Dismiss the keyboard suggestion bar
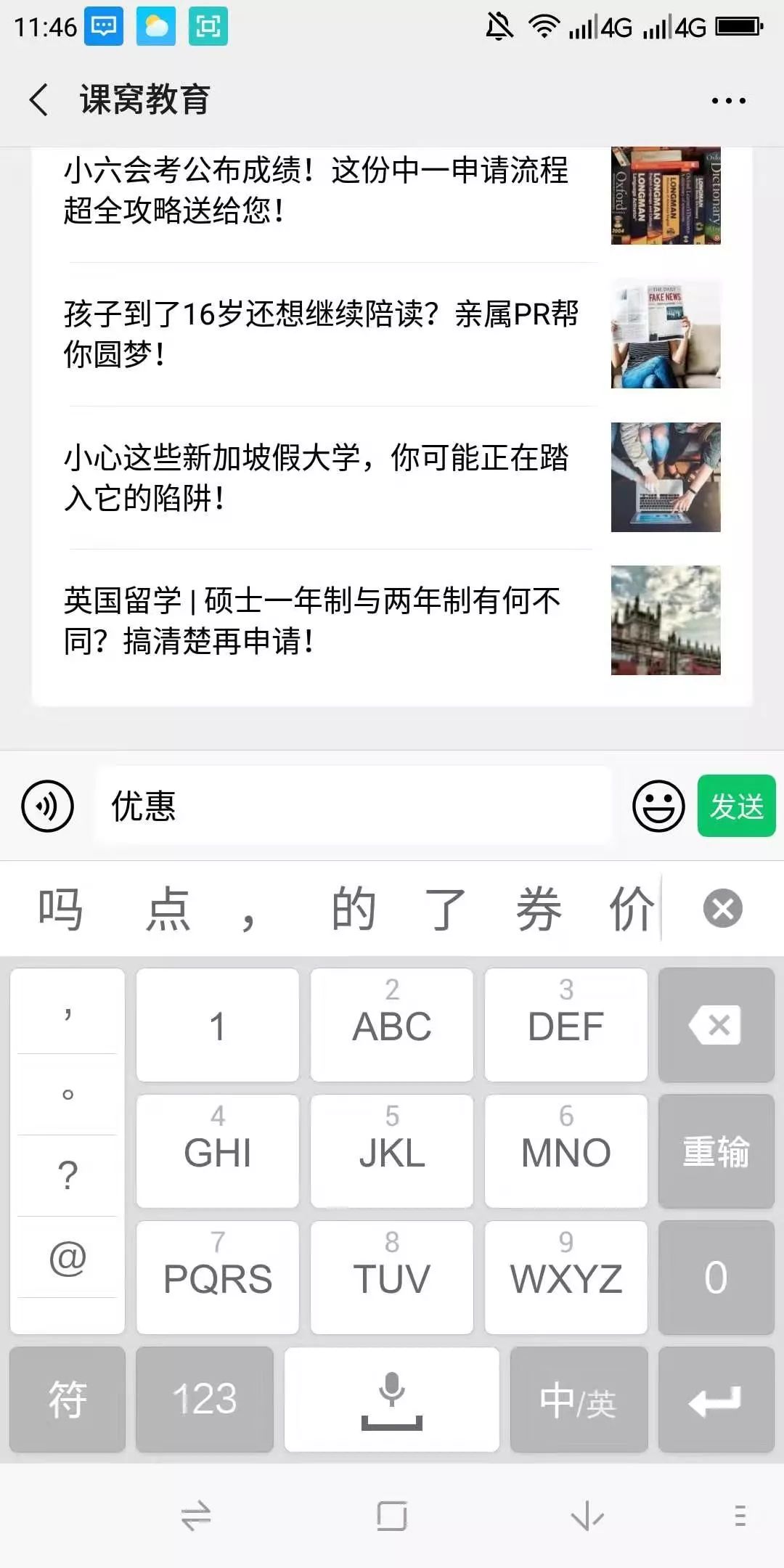The height and width of the screenshot is (1568, 784). click(722, 909)
